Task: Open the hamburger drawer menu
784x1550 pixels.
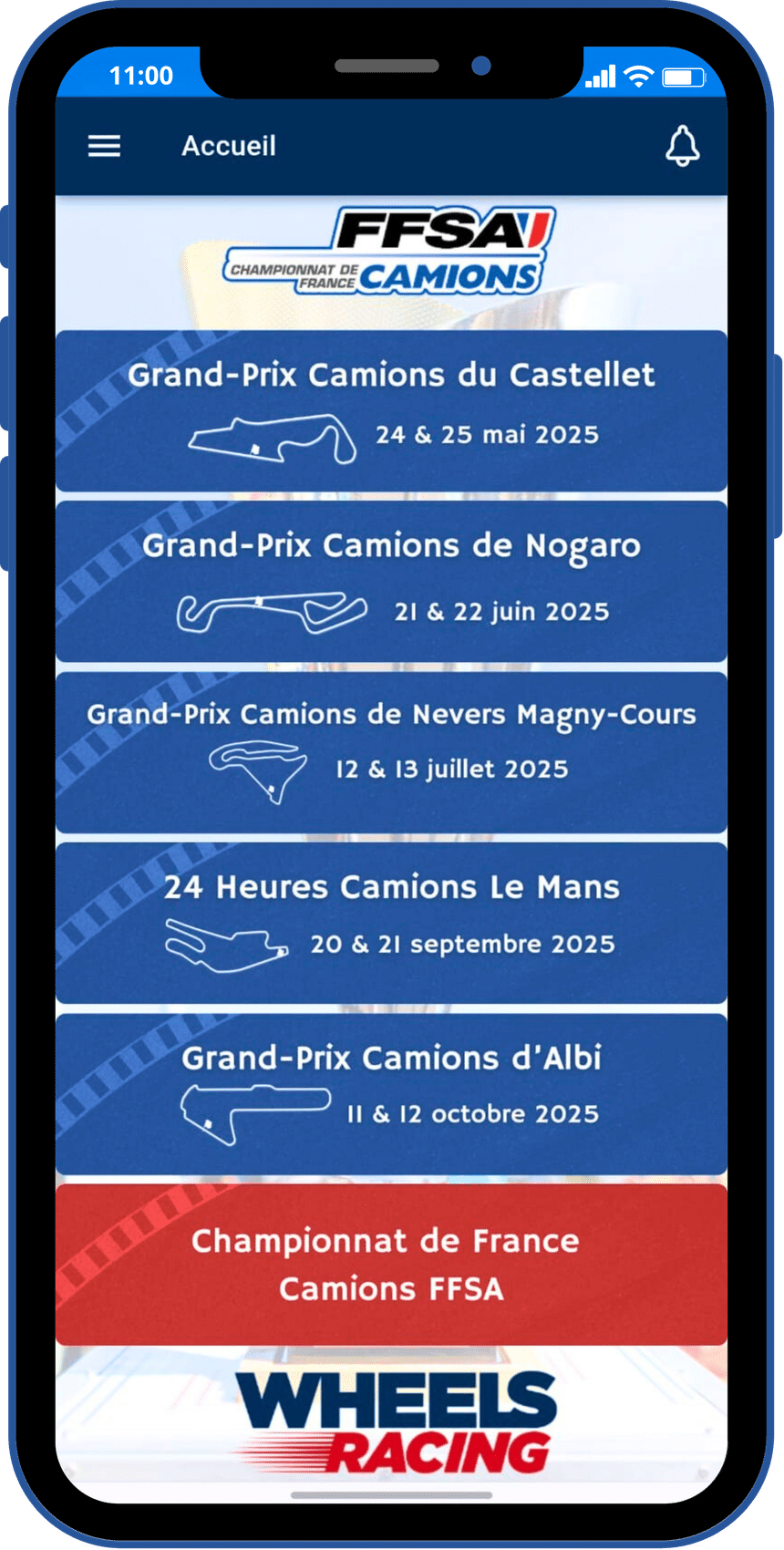Action: click(104, 146)
